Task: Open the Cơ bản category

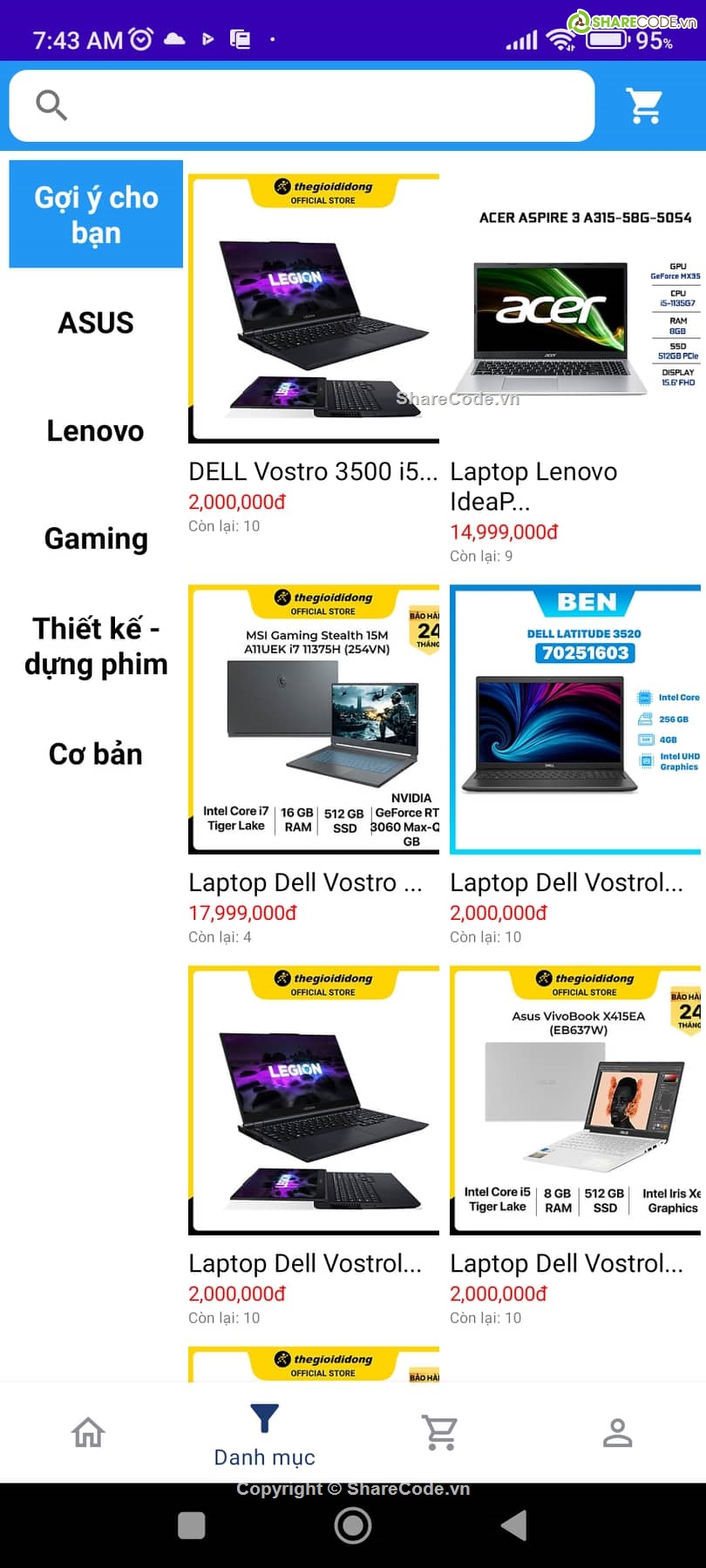Action: [x=96, y=754]
